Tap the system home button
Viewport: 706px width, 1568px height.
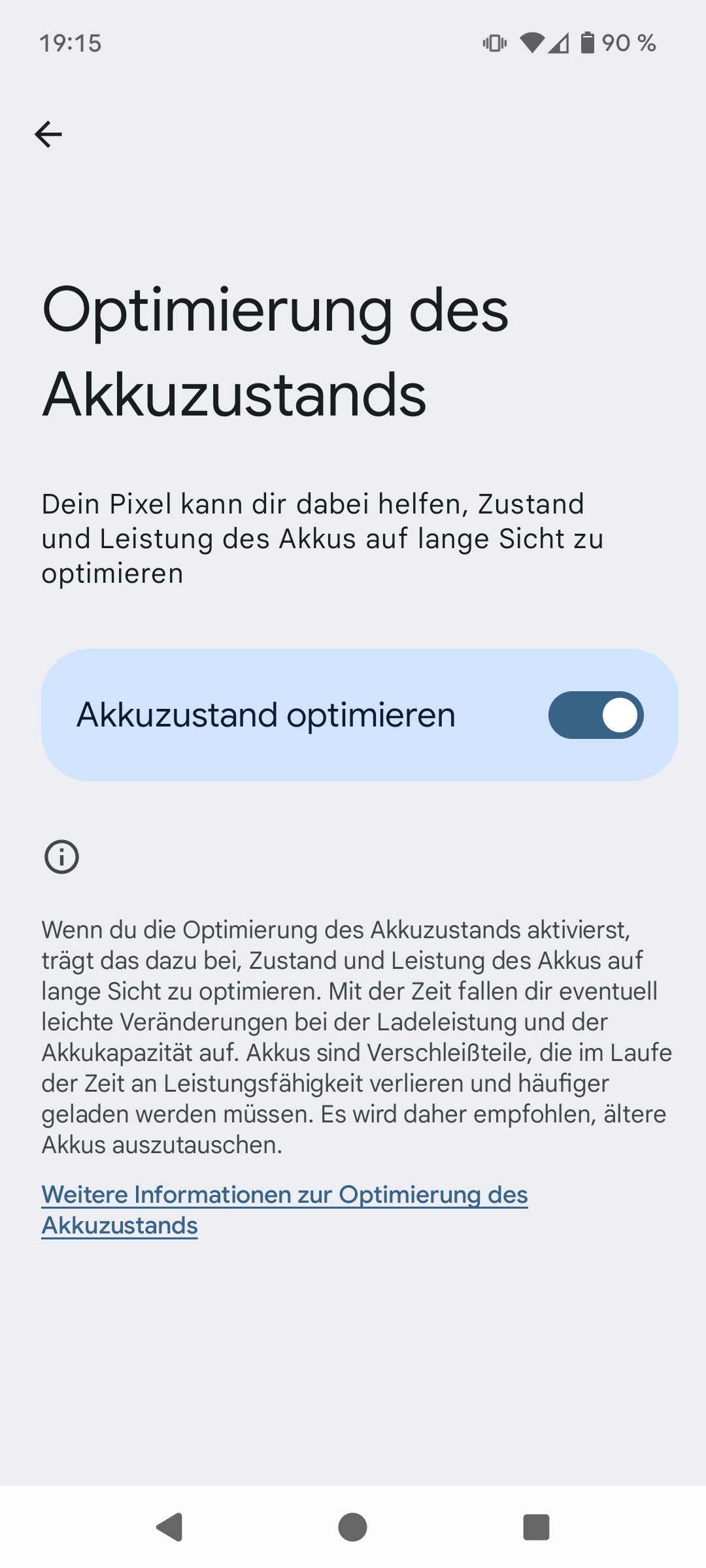point(352,1527)
